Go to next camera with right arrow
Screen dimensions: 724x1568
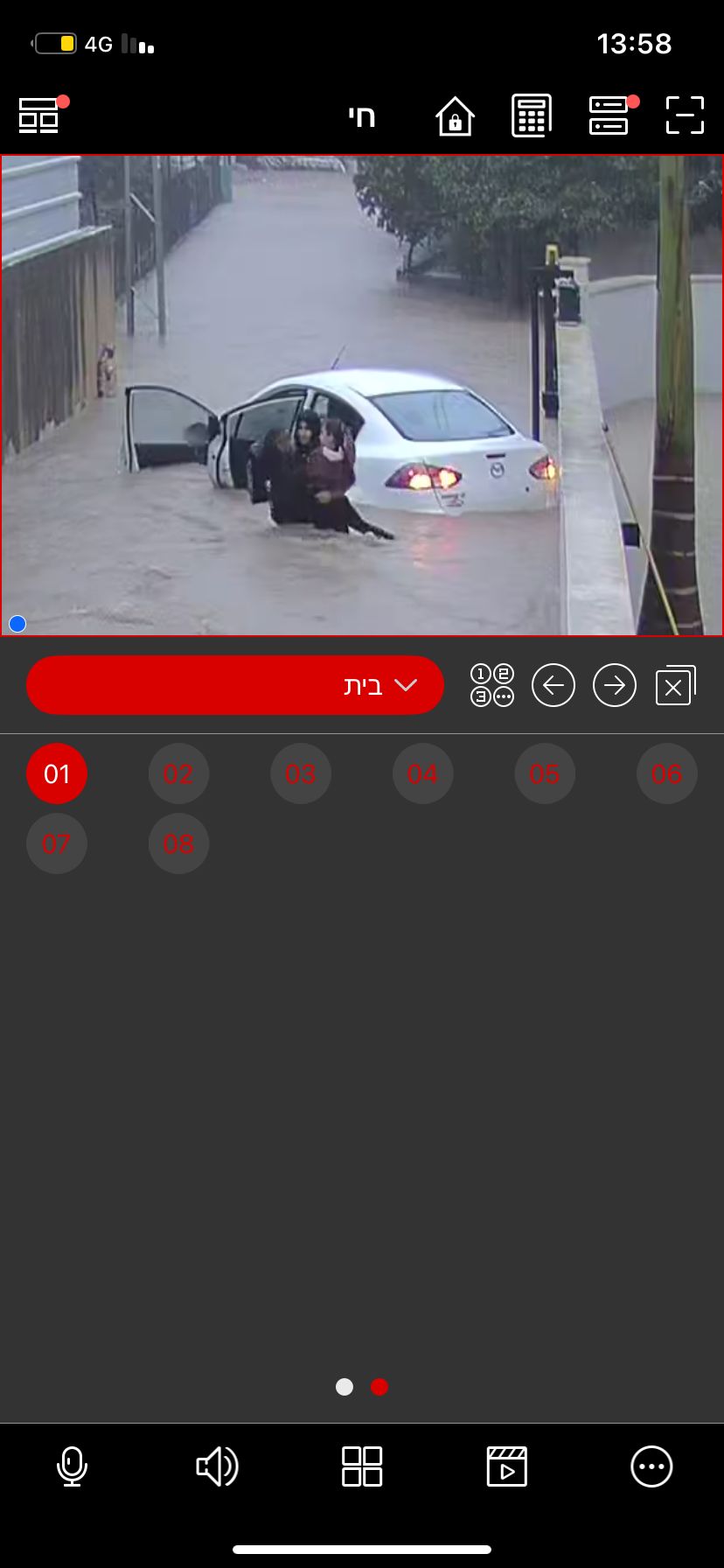click(x=615, y=685)
